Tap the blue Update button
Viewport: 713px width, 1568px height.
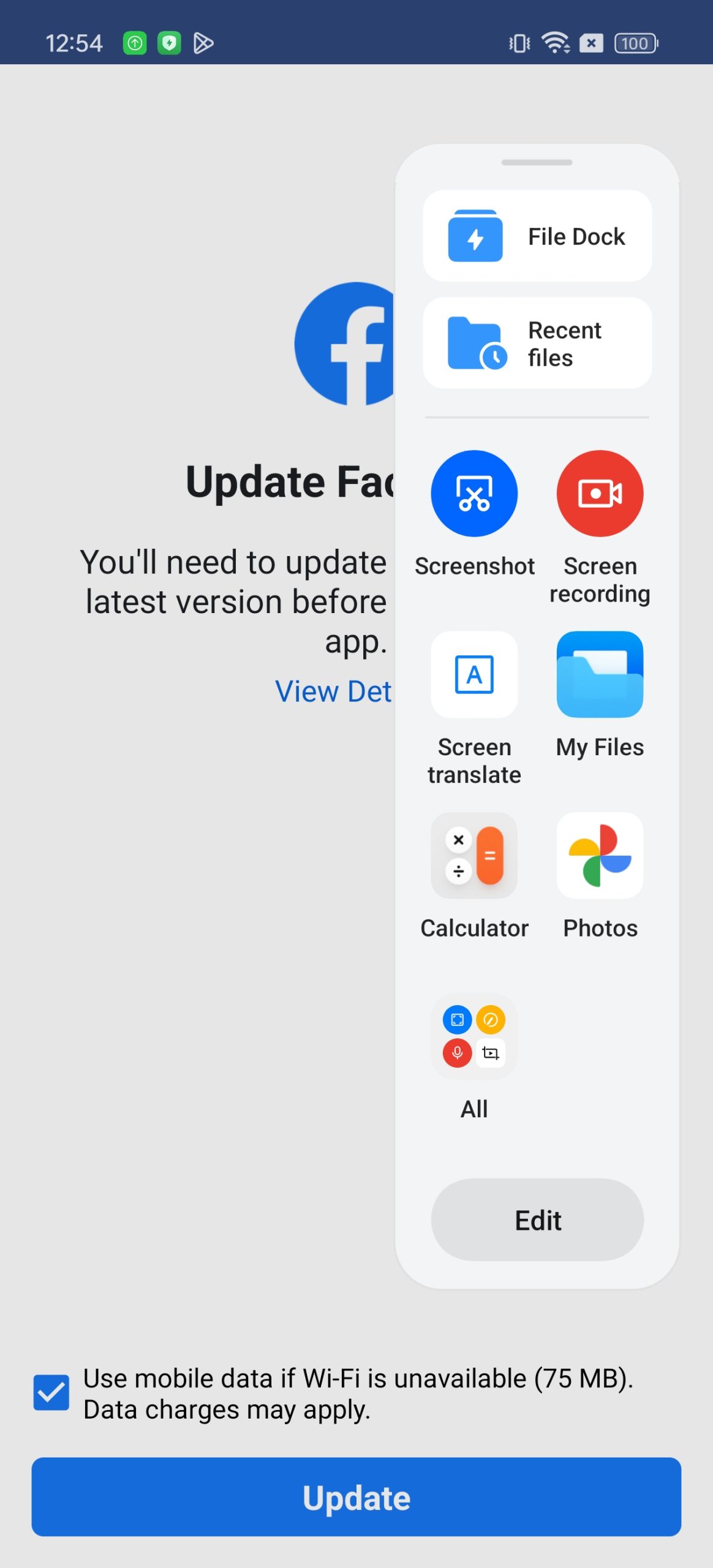click(x=356, y=1497)
